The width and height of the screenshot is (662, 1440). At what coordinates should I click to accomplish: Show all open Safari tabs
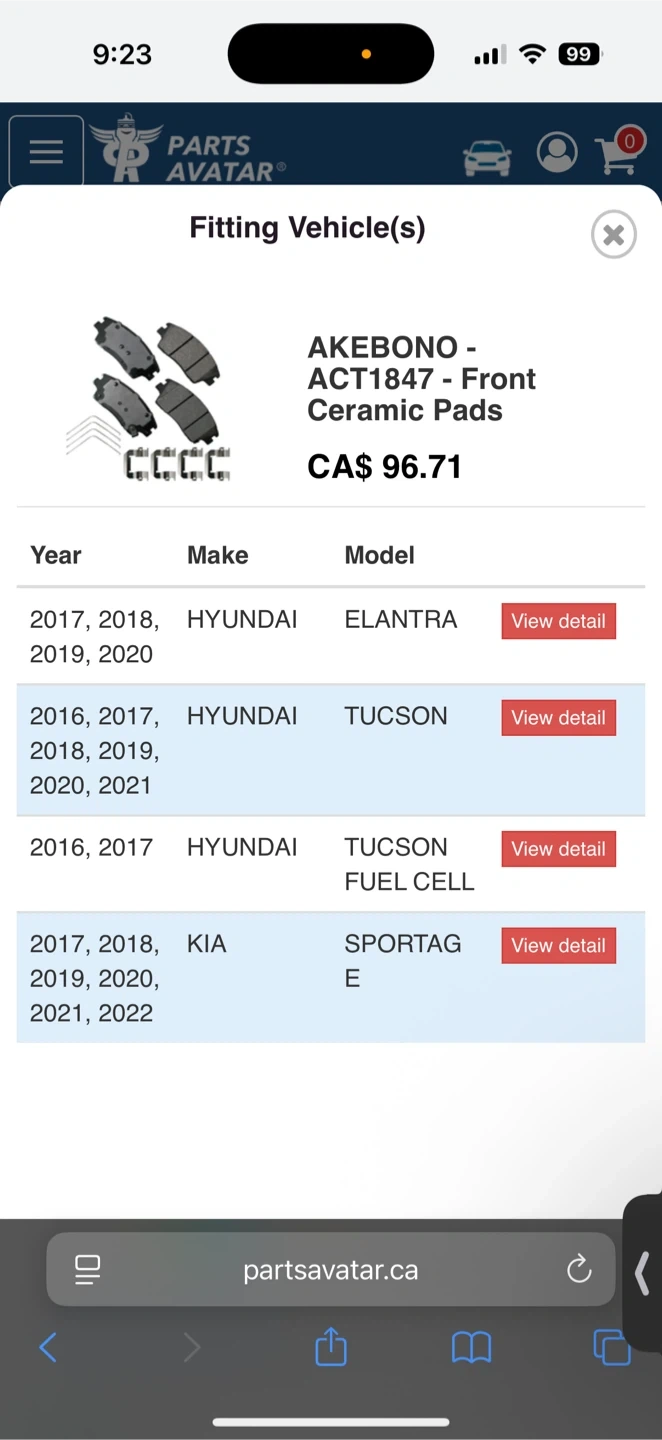pyautogui.click(x=612, y=1347)
